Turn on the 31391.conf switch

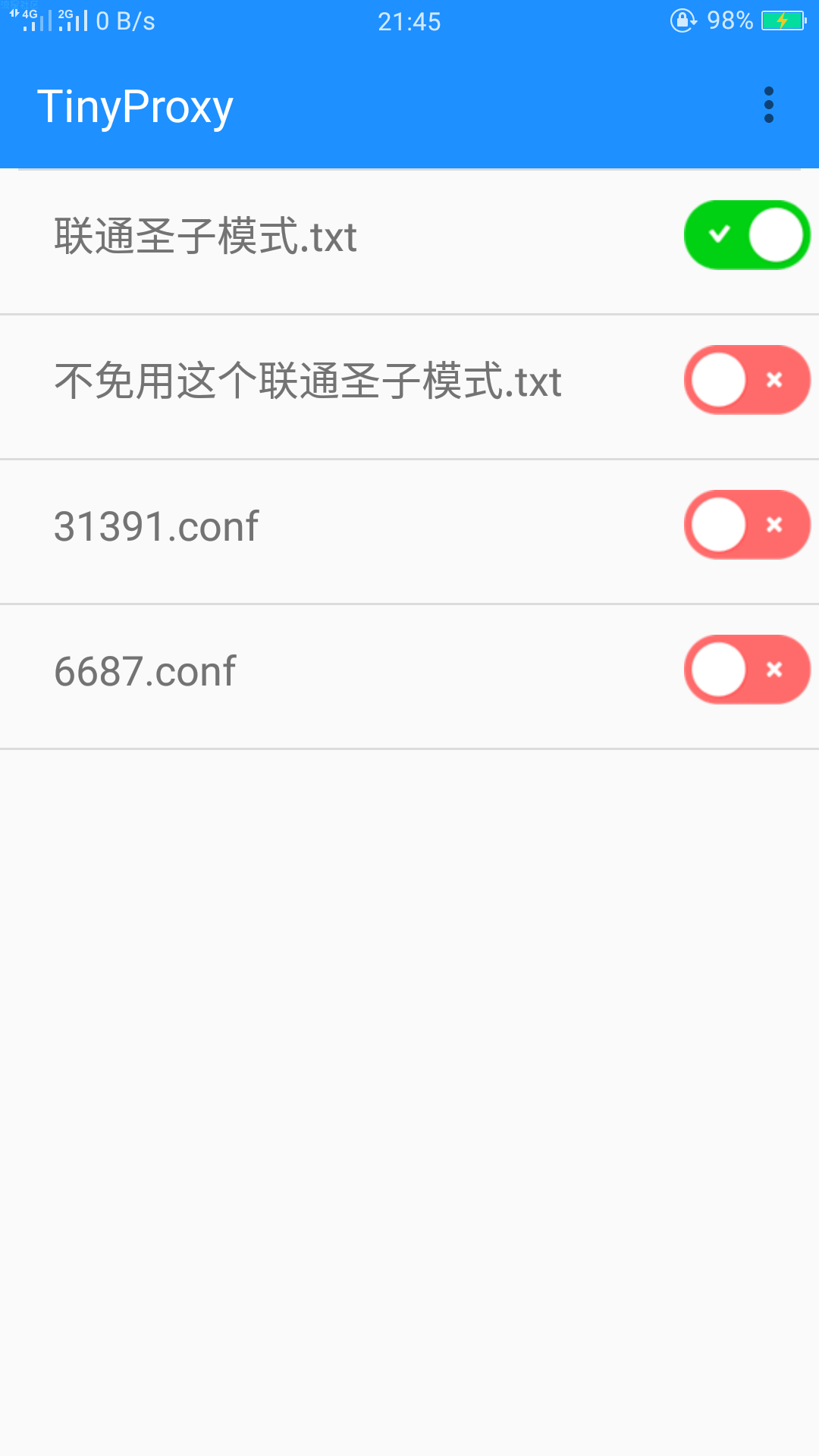point(747,525)
